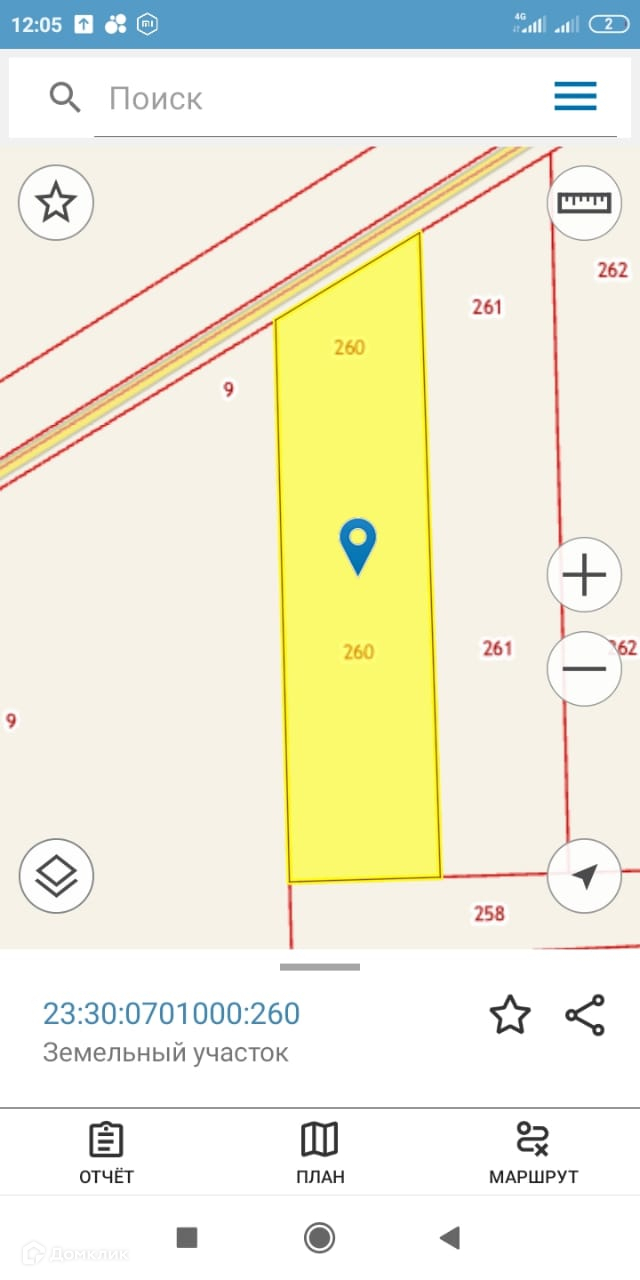Add parcel 23:30:0701000:260 to favorites

(x=509, y=1015)
